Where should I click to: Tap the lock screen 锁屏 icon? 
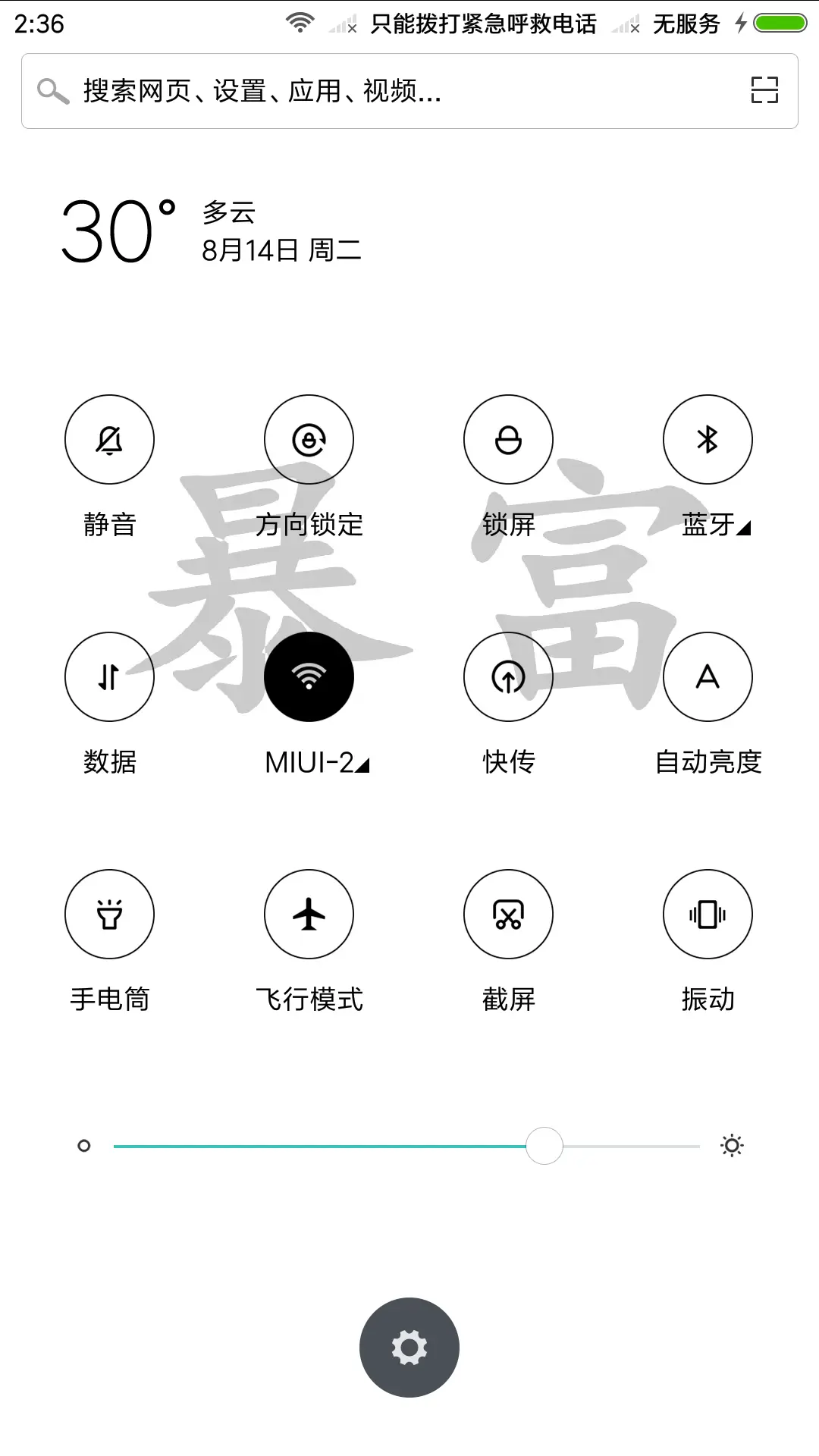[x=507, y=440]
